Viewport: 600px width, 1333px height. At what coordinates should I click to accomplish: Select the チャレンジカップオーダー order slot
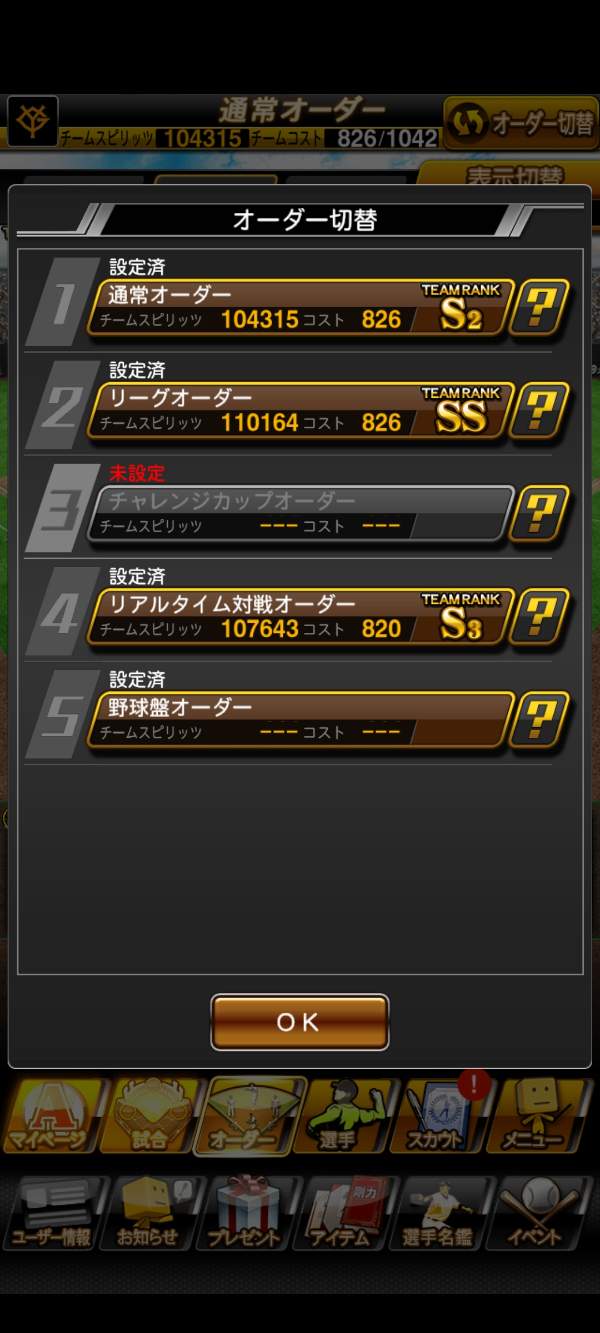click(x=300, y=513)
